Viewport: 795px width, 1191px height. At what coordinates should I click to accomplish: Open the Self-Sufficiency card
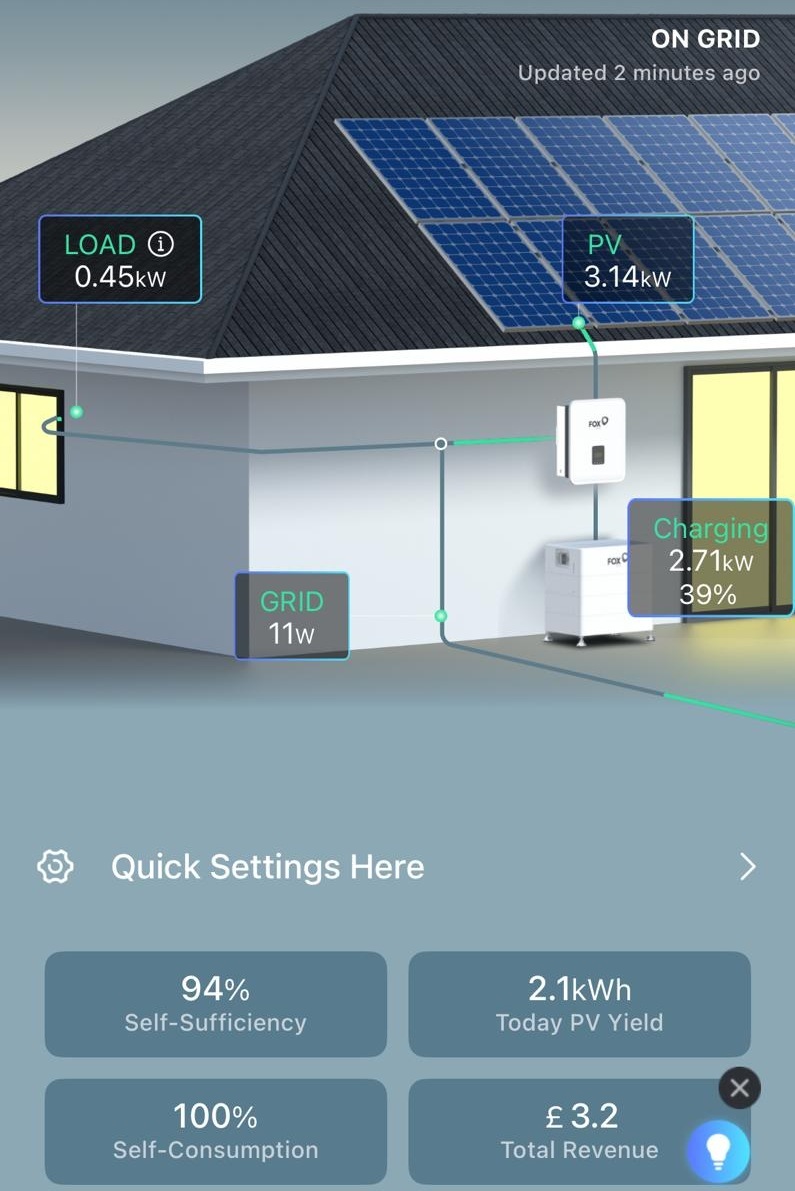(x=215, y=1004)
